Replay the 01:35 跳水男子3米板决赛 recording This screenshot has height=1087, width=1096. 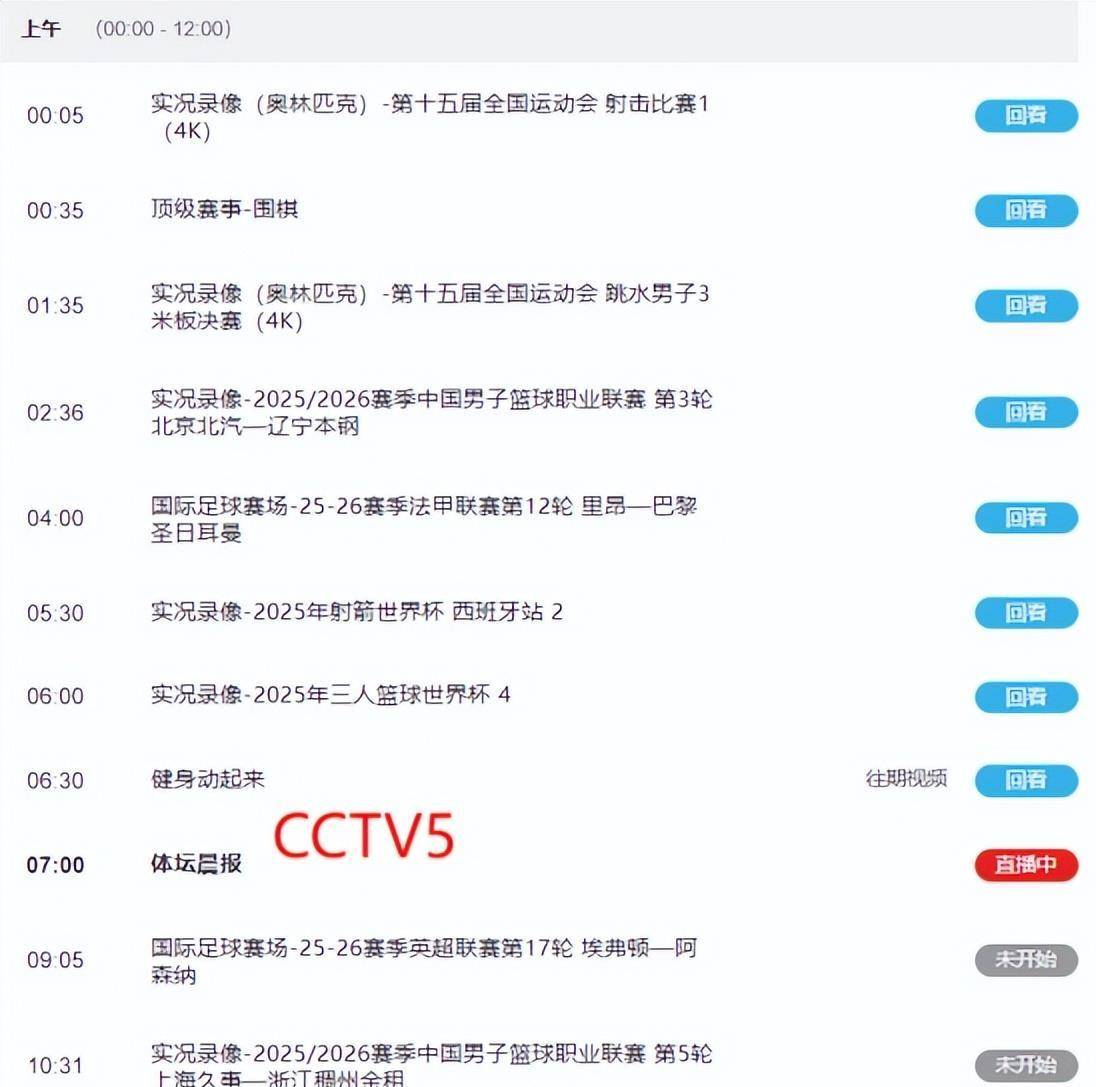1026,305
